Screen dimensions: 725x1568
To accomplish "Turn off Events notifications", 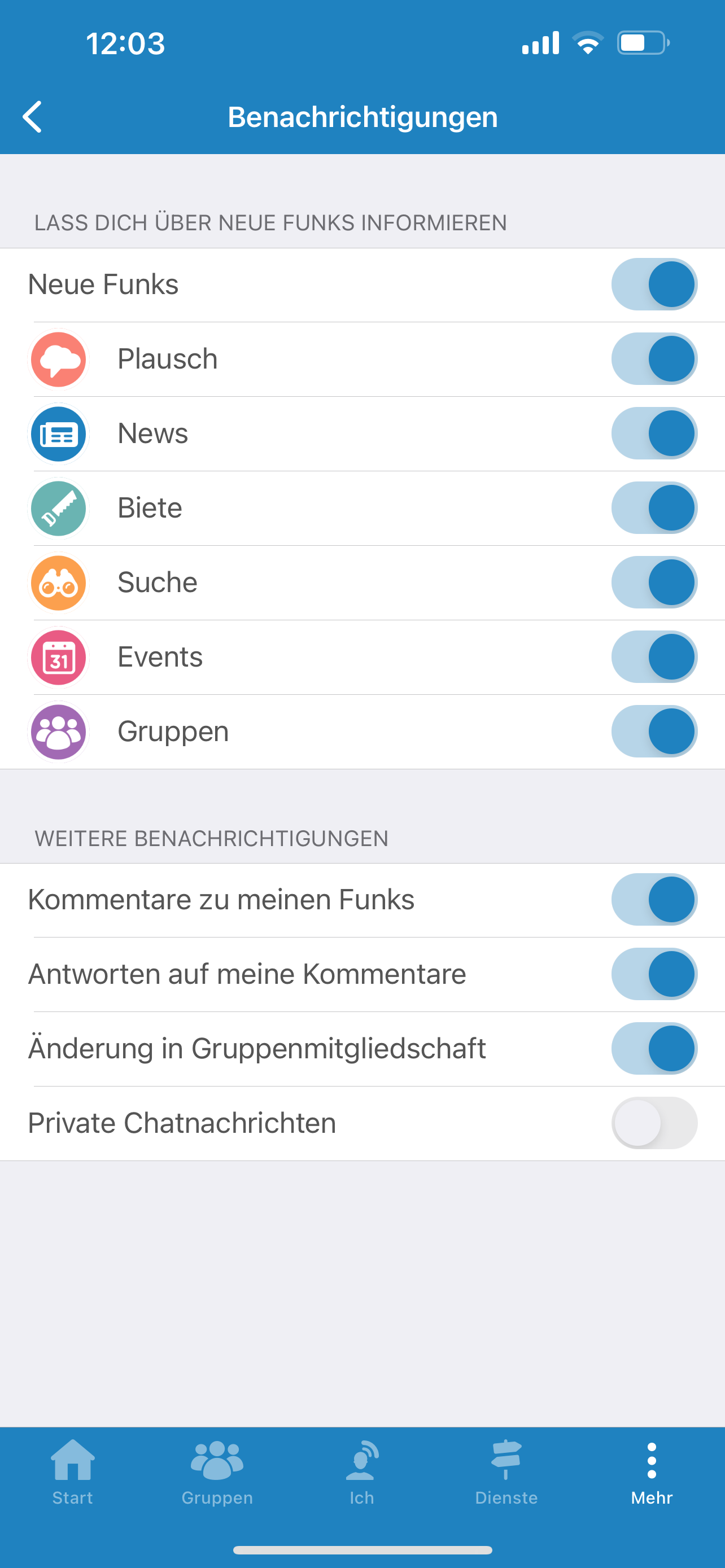I will pyautogui.click(x=654, y=657).
